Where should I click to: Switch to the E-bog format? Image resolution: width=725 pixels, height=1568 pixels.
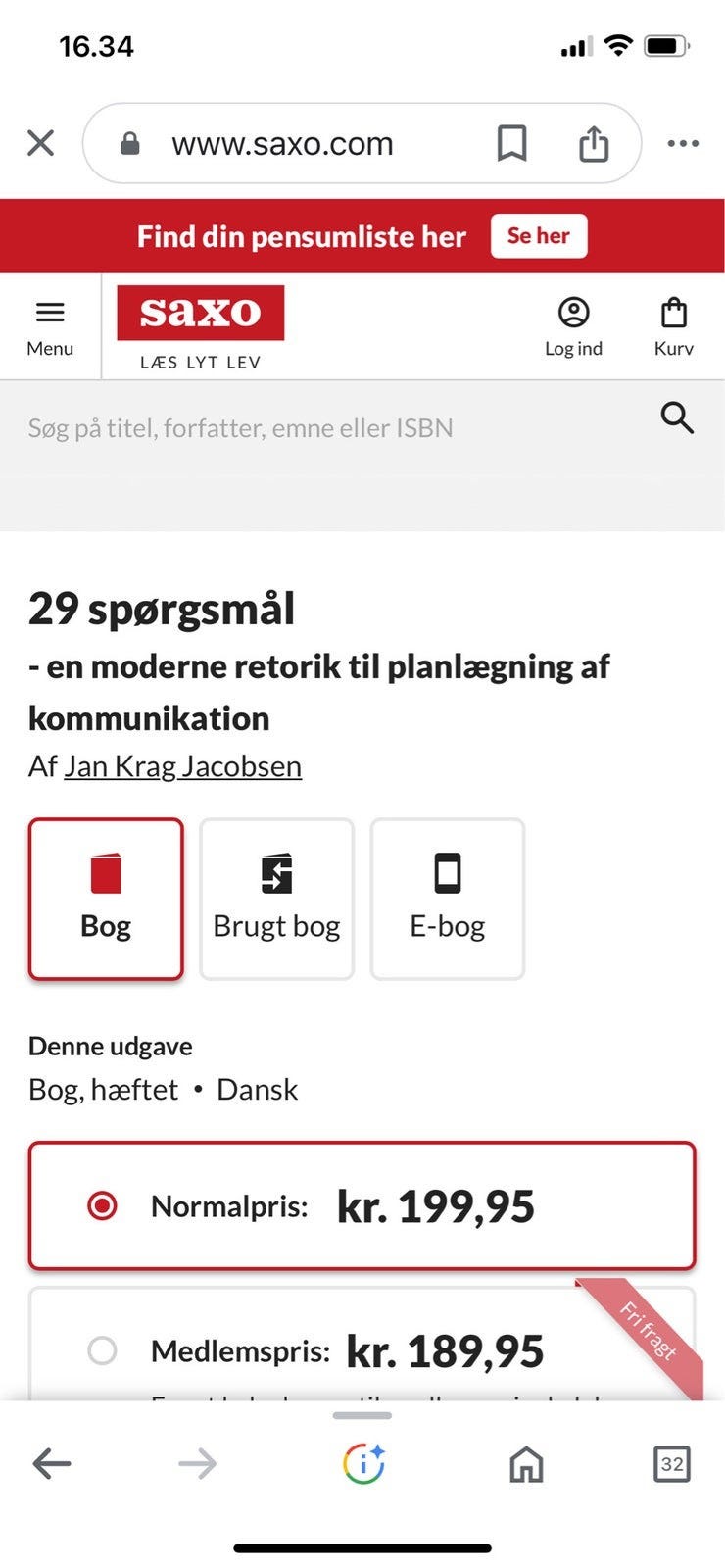447,899
